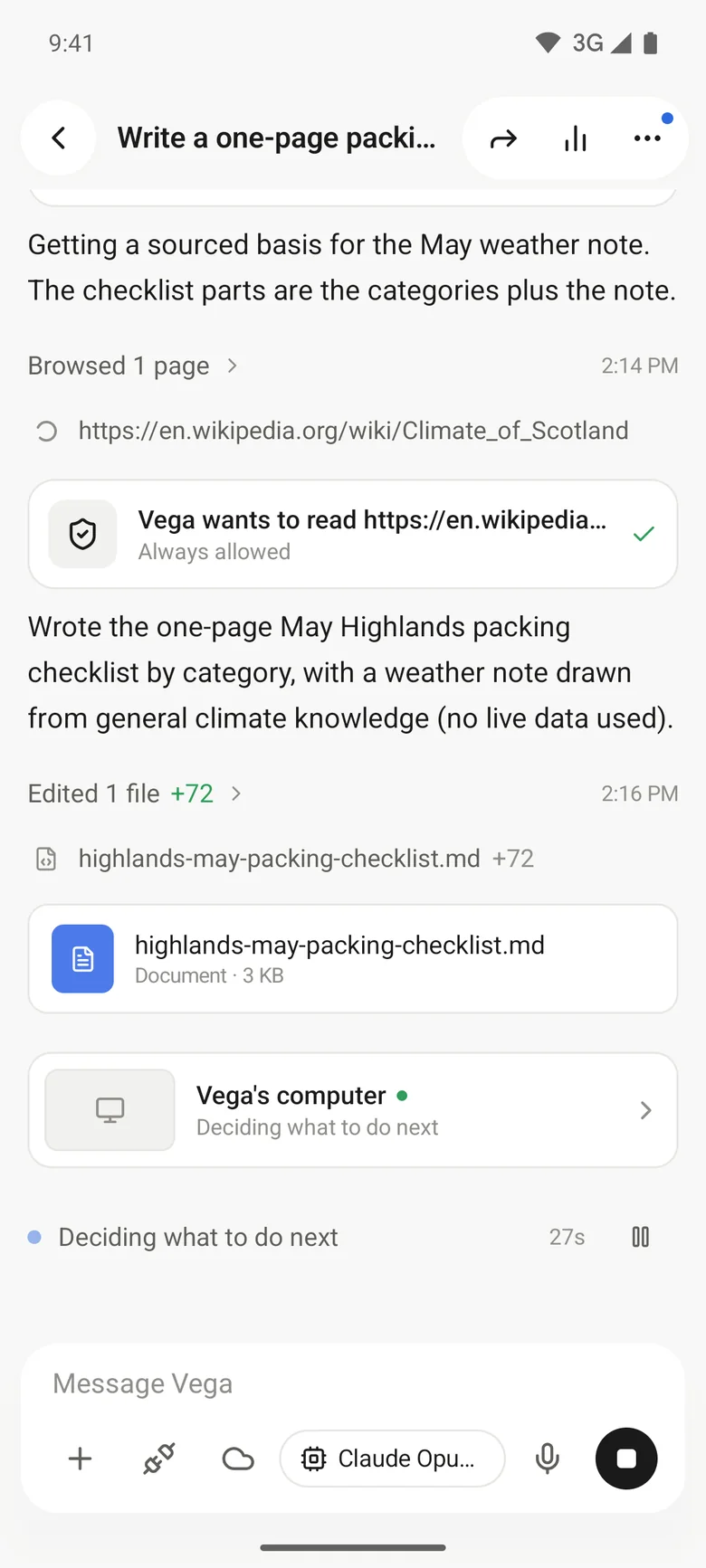Pause the Deciding what to do next task
The width and height of the screenshot is (706, 1568).
pyautogui.click(x=641, y=1237)
